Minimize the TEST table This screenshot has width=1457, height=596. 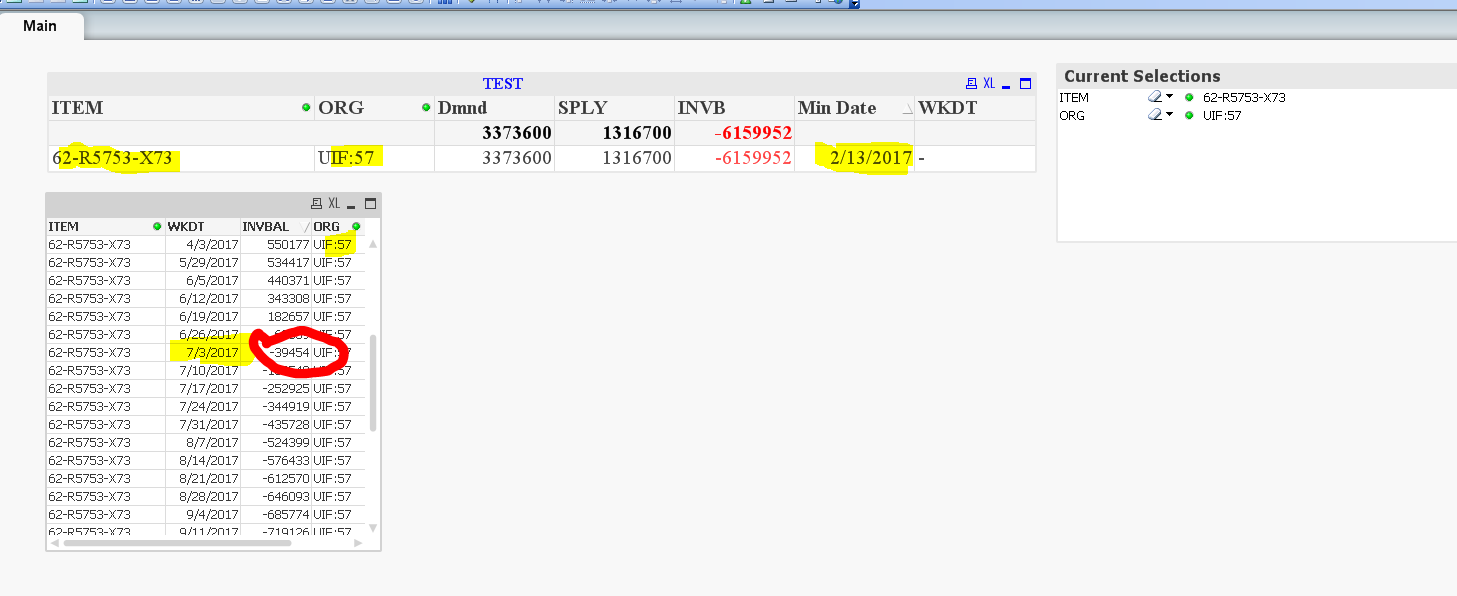[x=1007, y=84]
